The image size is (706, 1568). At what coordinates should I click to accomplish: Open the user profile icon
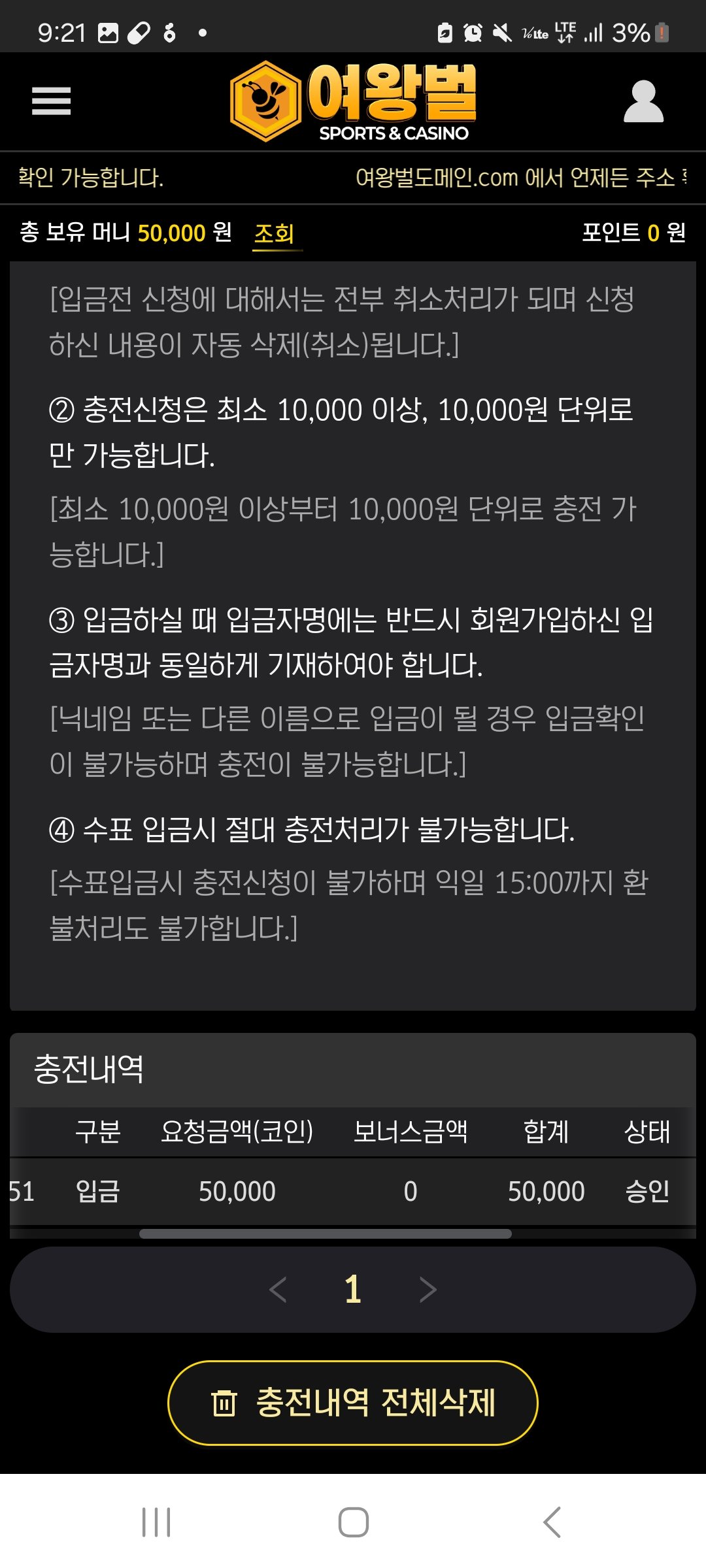tap(643, 101)
